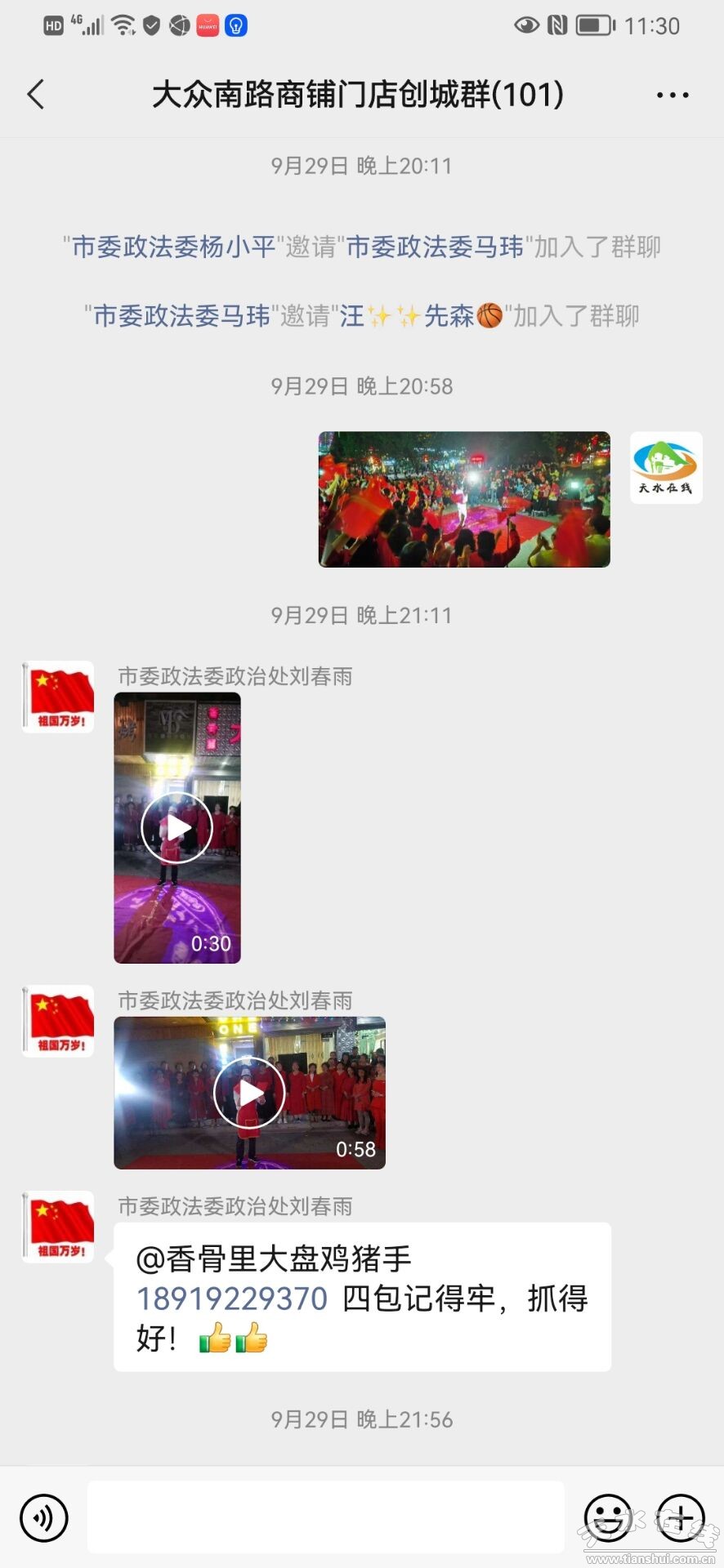This screenshot has width=724, height=1568.
Task: View 刘春雨's profile avatar above the 0:30 video
Action: (x=58, y=697)
